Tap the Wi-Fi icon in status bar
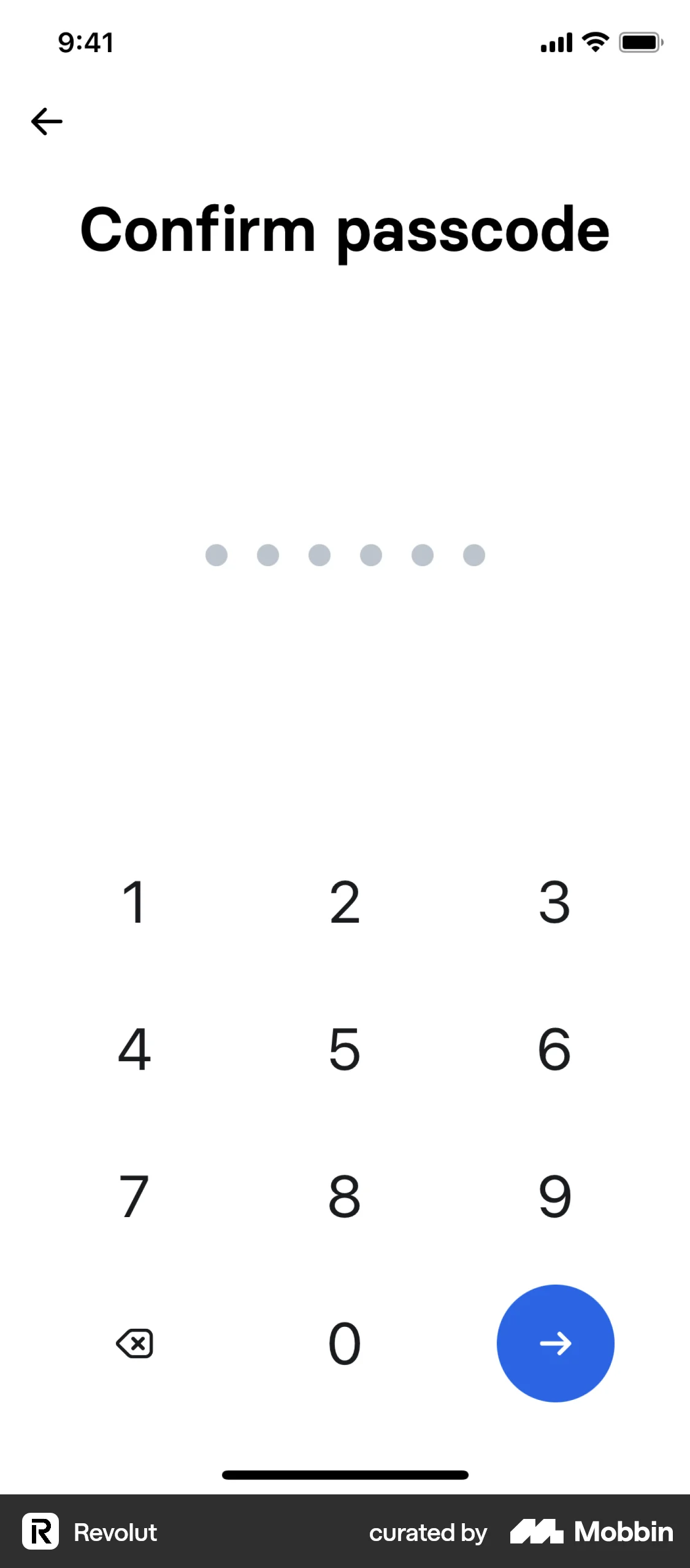Viewport: 690px width, 1568px height. [x=592, y=42]
